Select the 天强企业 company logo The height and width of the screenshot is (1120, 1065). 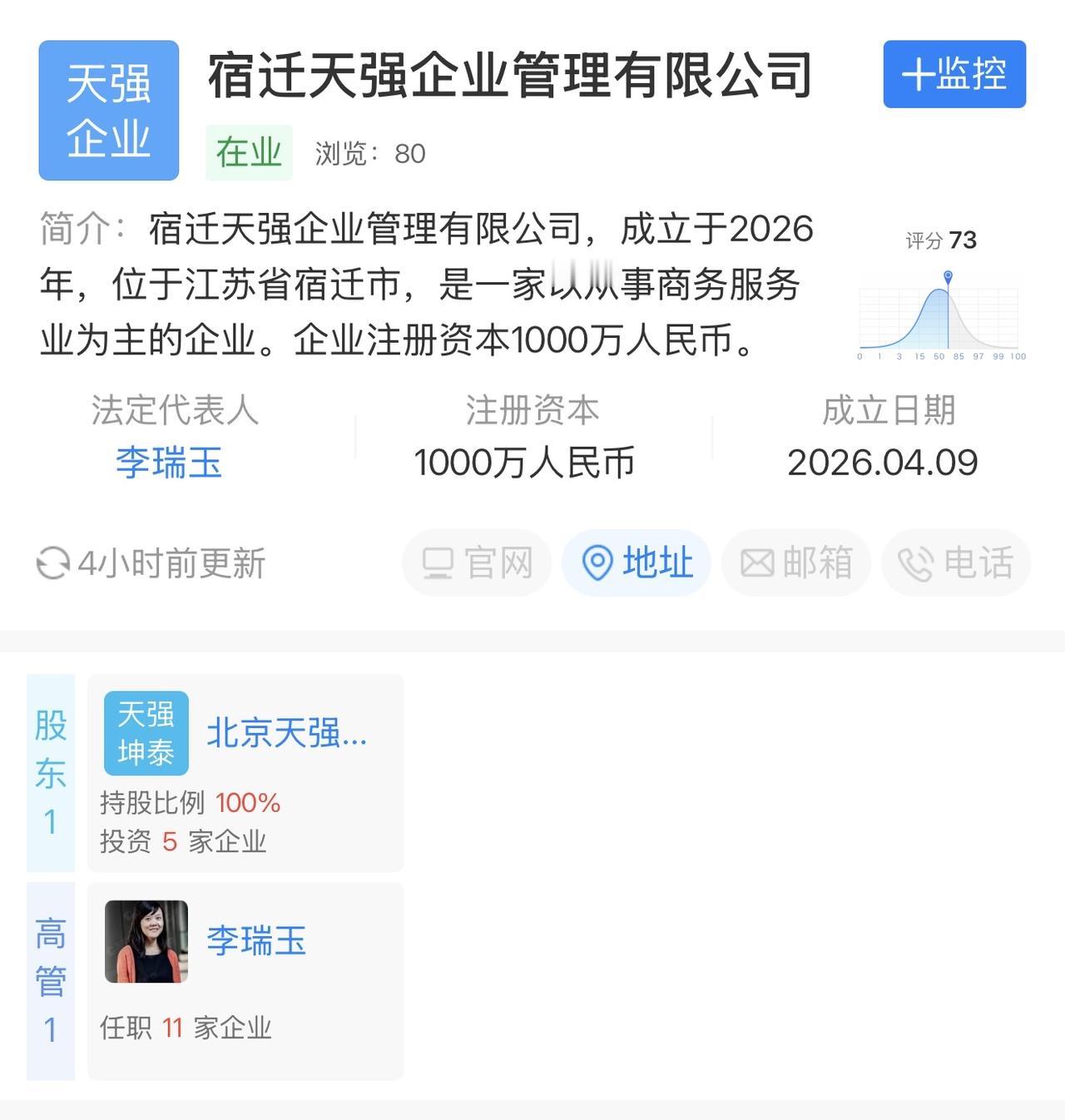point(107,111)
